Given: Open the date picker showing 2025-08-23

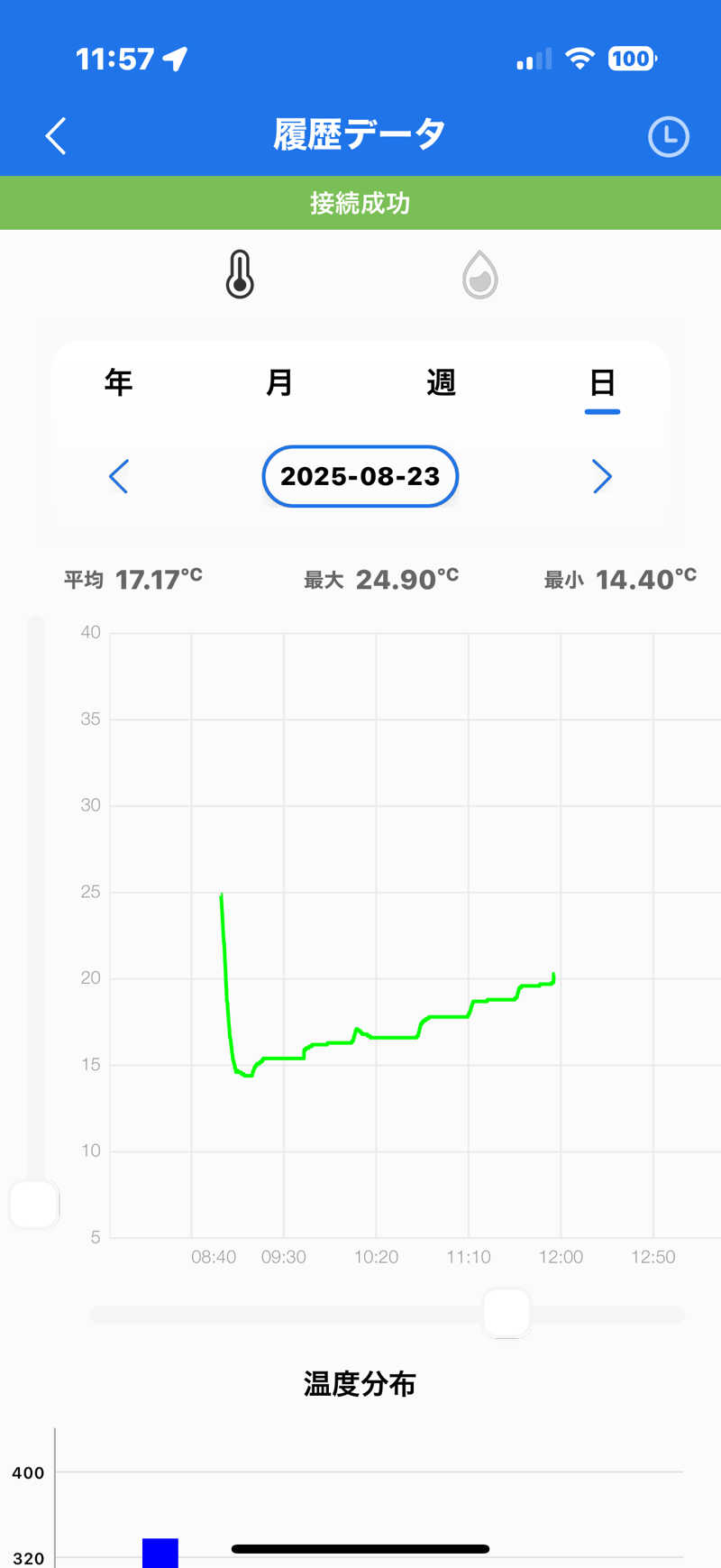Looking at the screenshot, I should tap(360, 476).
